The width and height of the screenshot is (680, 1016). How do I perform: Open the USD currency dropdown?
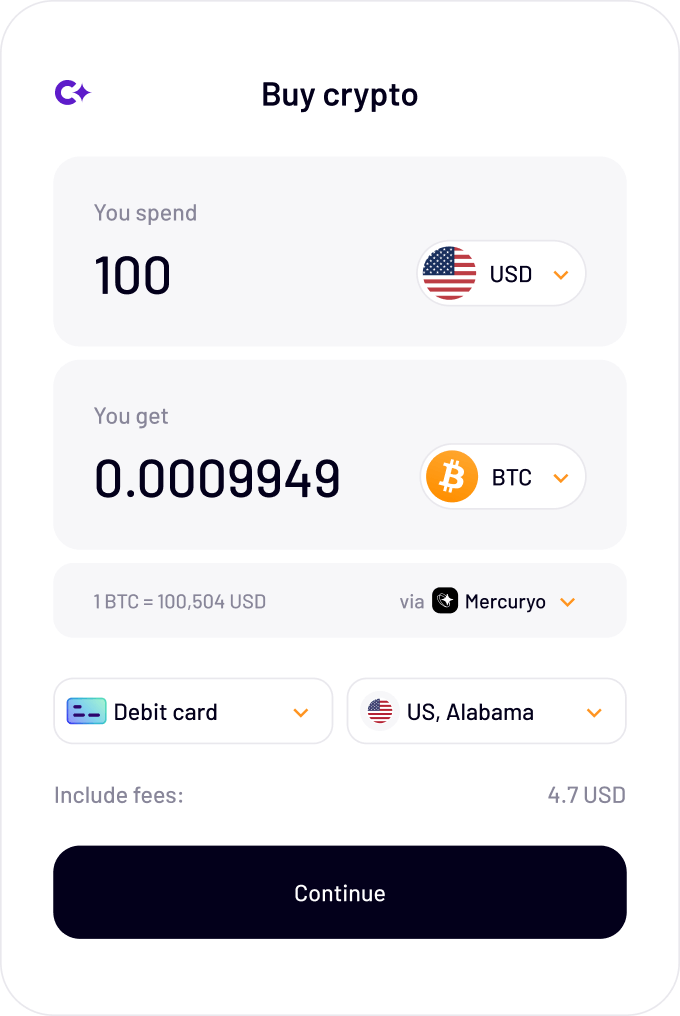[x=501, y=274]
